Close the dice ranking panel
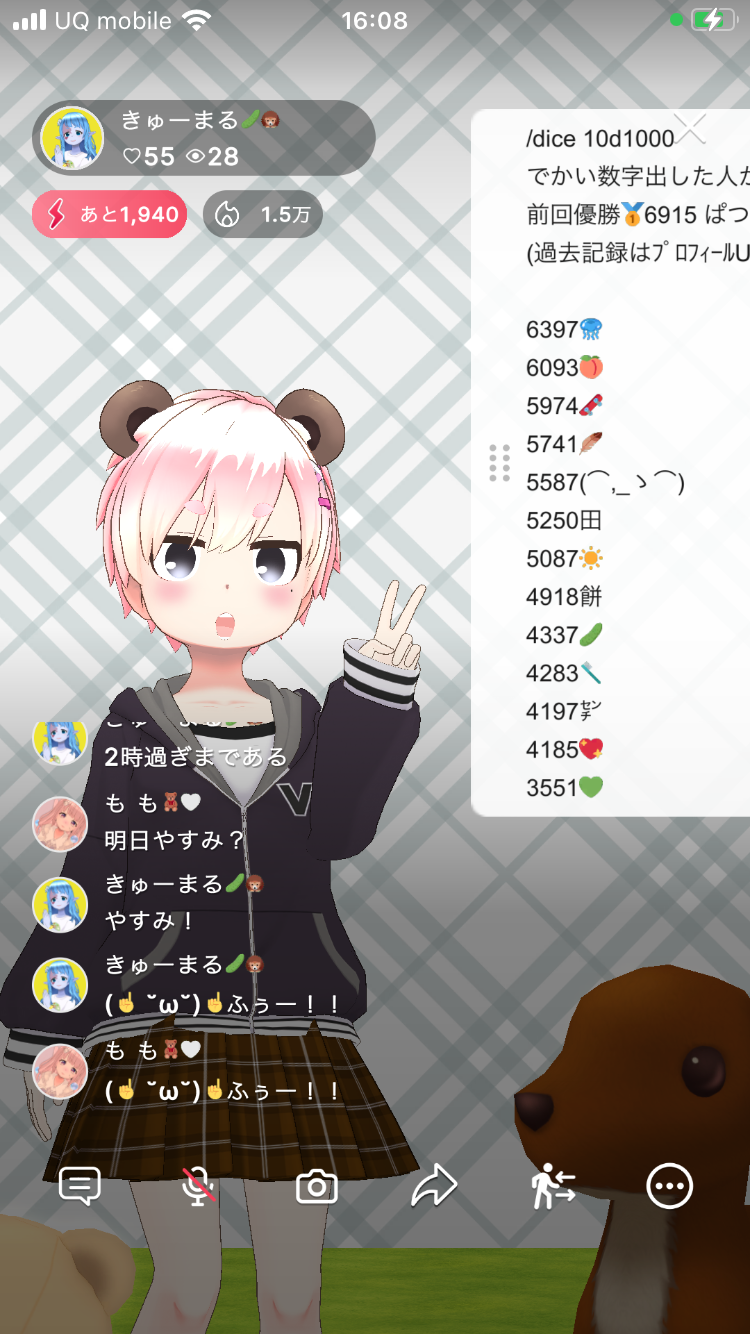This screenshot has width=750, height=1334. (690, 129)
